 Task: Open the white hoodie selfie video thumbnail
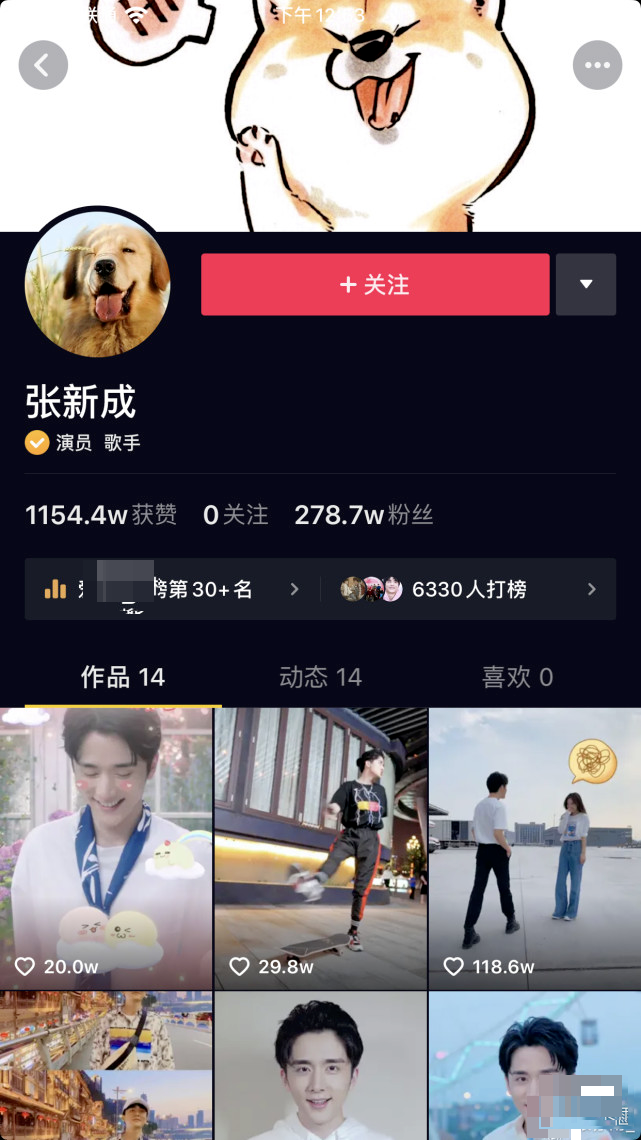pyautogui.click(x=320, y=1066)
